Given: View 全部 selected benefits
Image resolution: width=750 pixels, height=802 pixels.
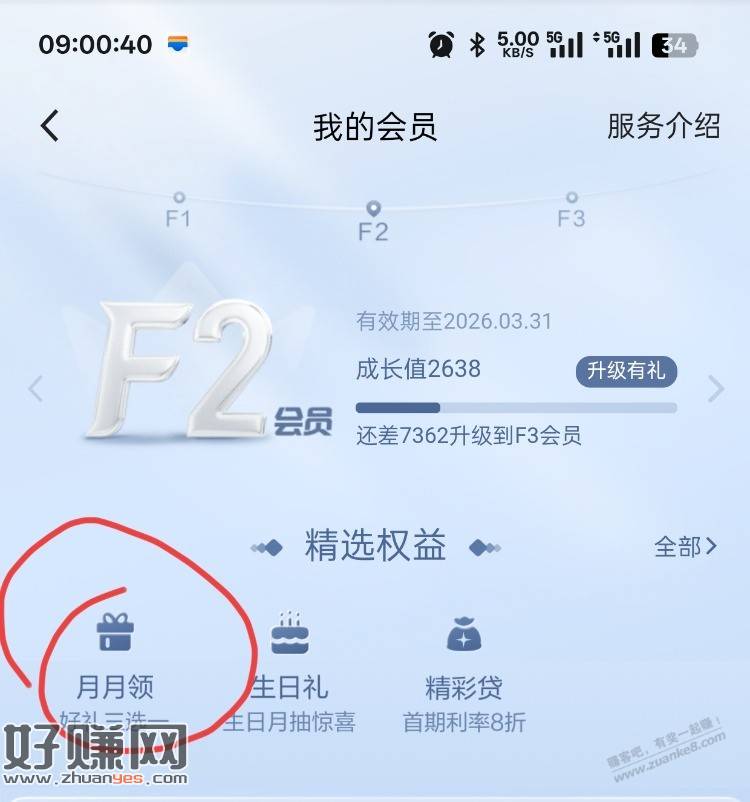Looking at the screenshot, I should click(685, 546).
